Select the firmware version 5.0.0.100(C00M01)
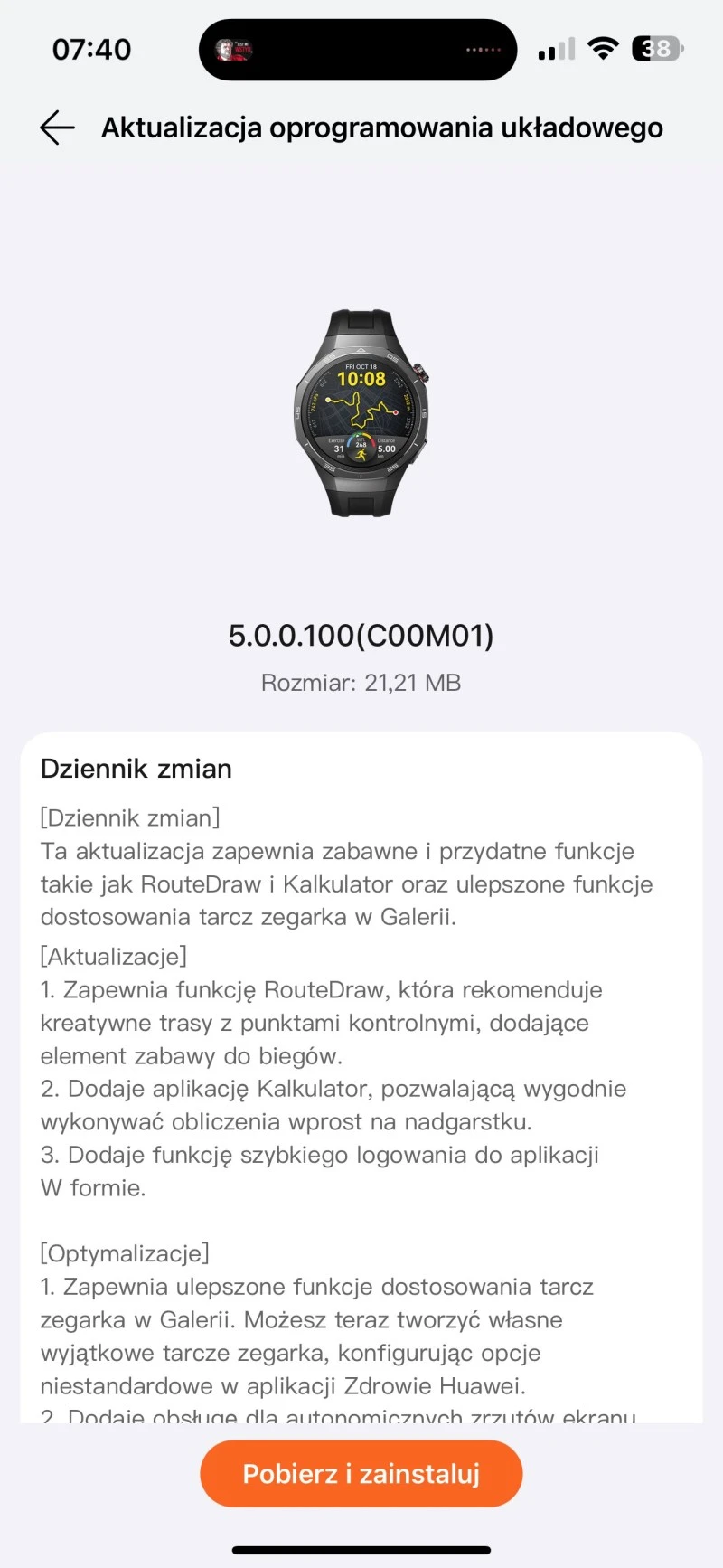723x1568 pixels. 361,636
